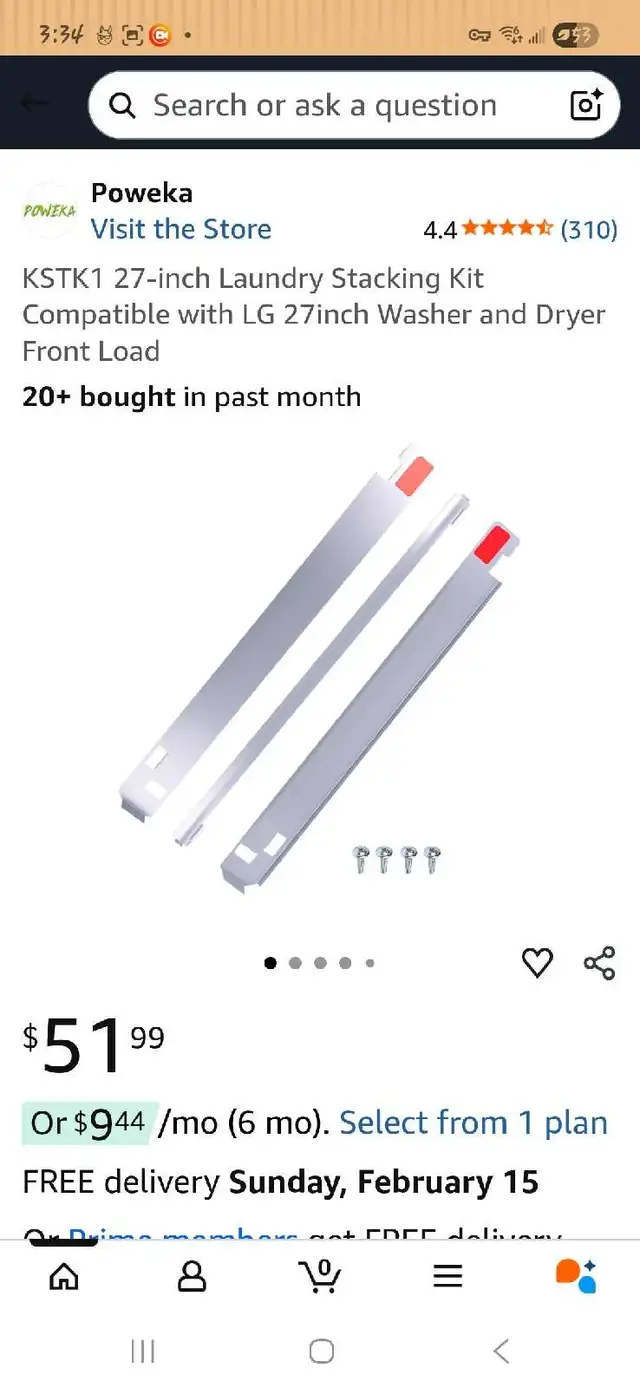Image resolution: width=640 pixels, height=1388 pixels.
Task: Go back using the top arrow
Action: coord(34,104)
